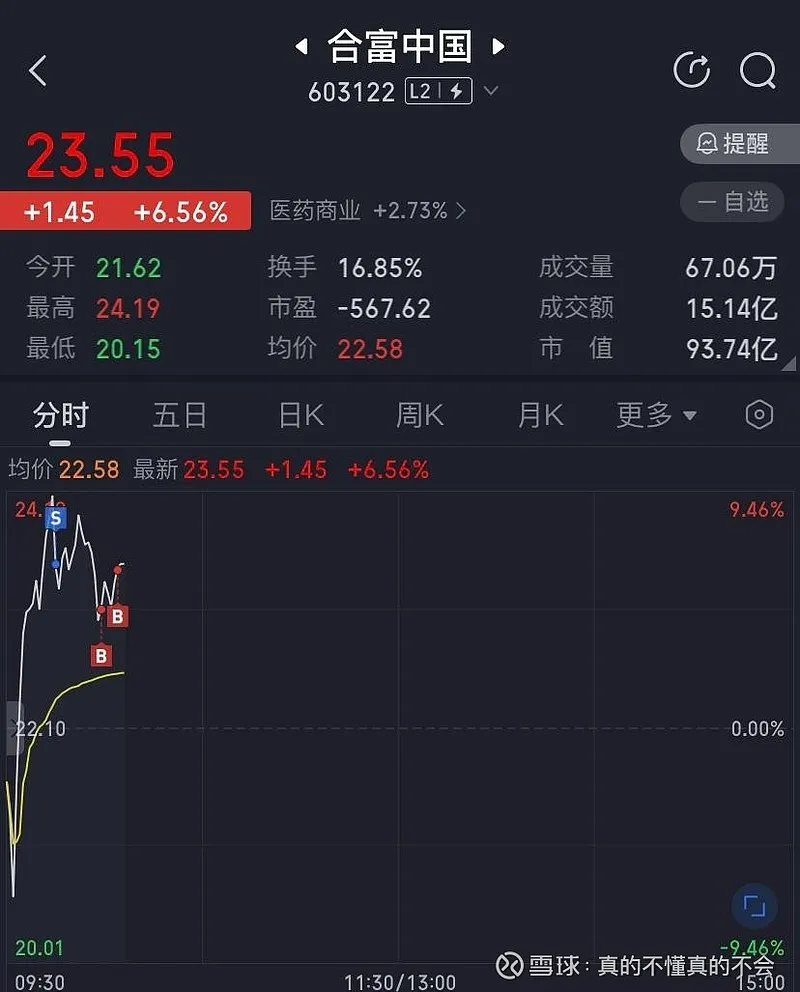Image resolution: width=800 pixels, height=992 pixels.
Task: Switch to the next stock with right triangle
Action: tap(498, 47)
